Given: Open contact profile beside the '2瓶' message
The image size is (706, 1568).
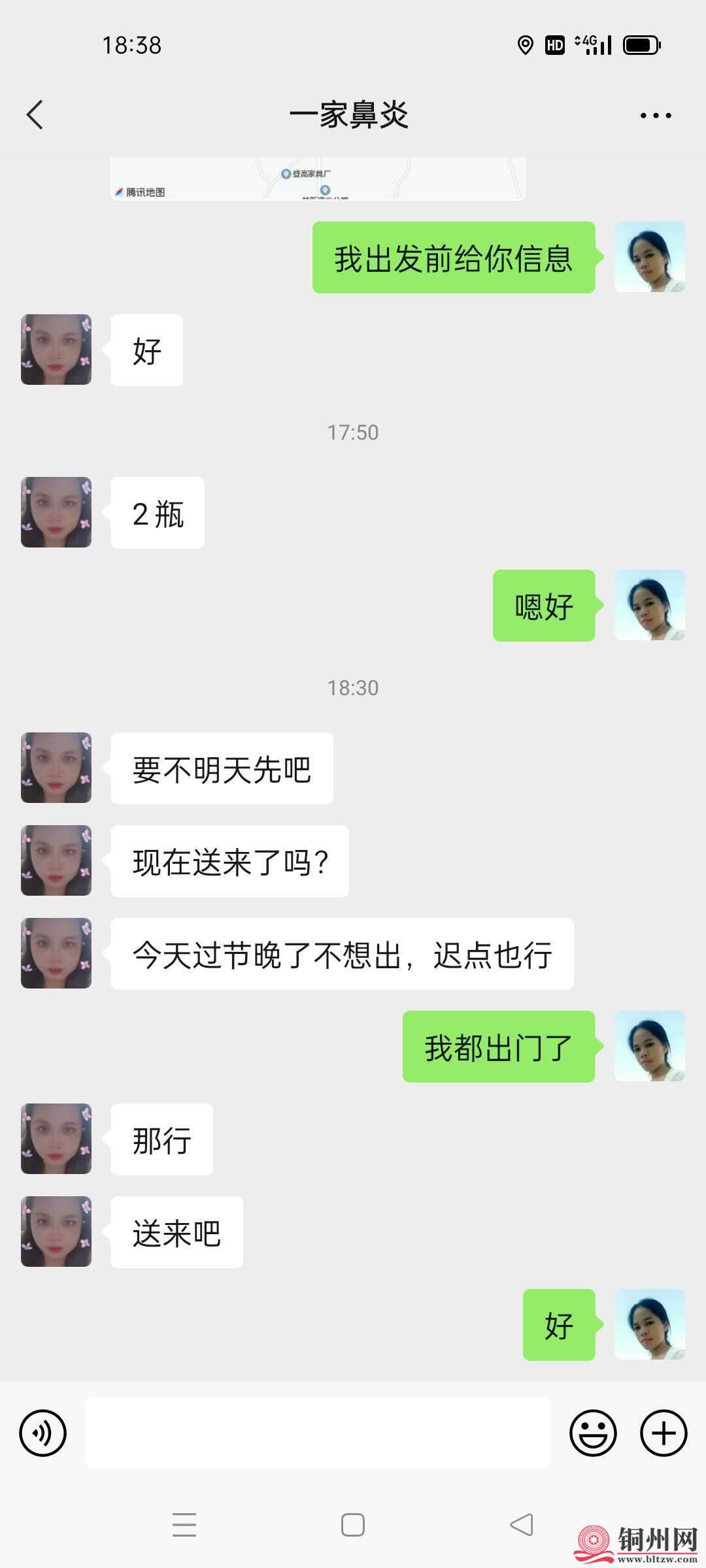Looking at the screenshot, I should point(56,512).
